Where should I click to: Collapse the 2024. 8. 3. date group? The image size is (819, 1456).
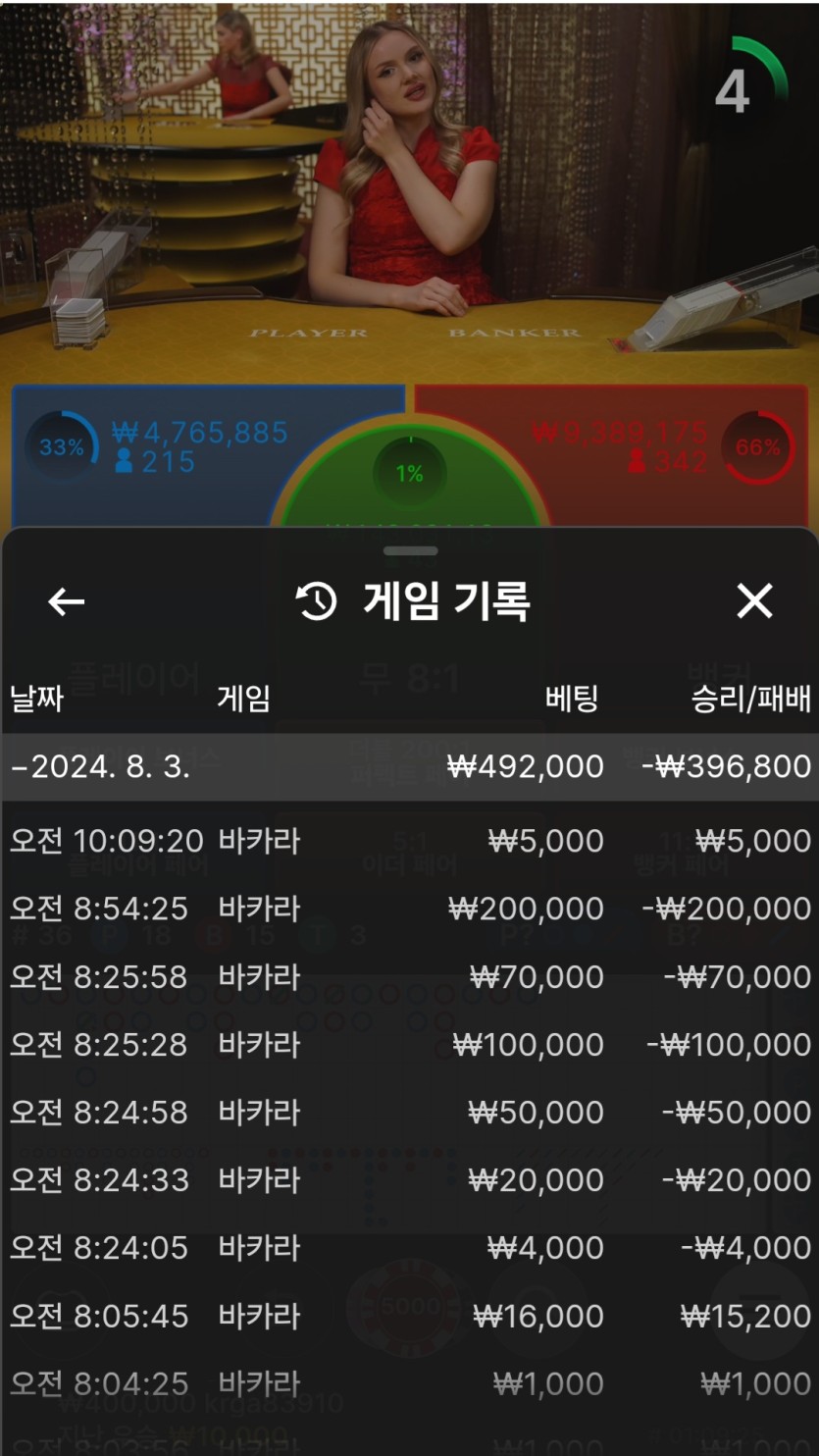(x=410, y=766)
